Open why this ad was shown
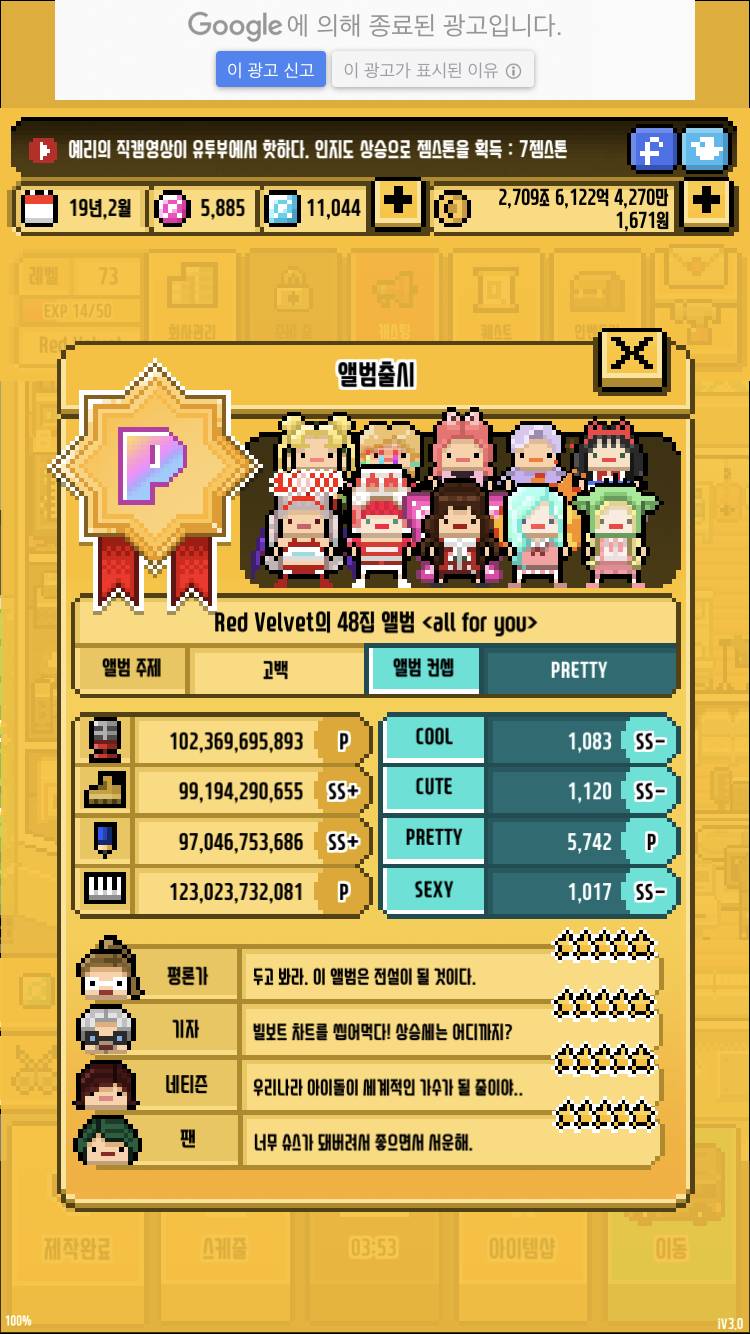This screenshot has height=1334, width=750. coord(433,70)
